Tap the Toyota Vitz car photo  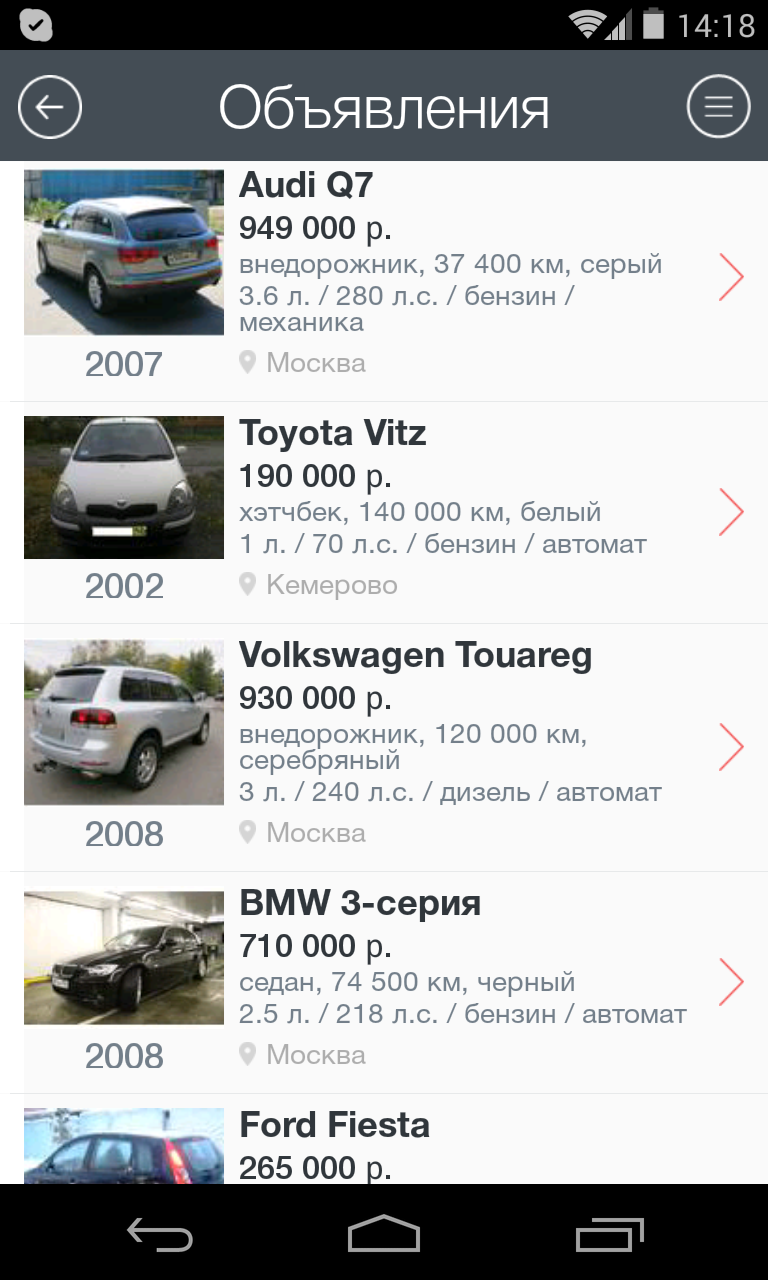pos(124,487)
